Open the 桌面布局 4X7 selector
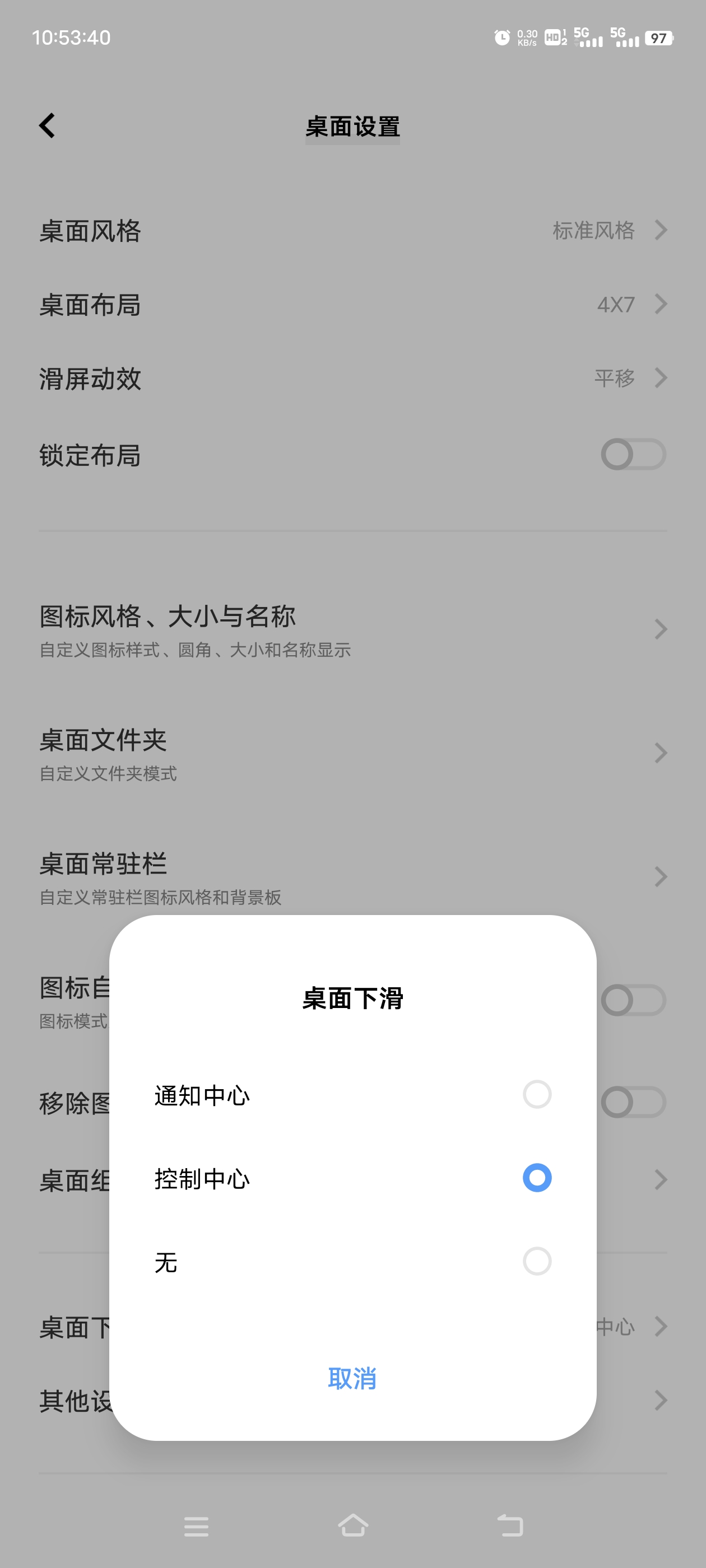The image size is (706, 1568). coord(661,304)
